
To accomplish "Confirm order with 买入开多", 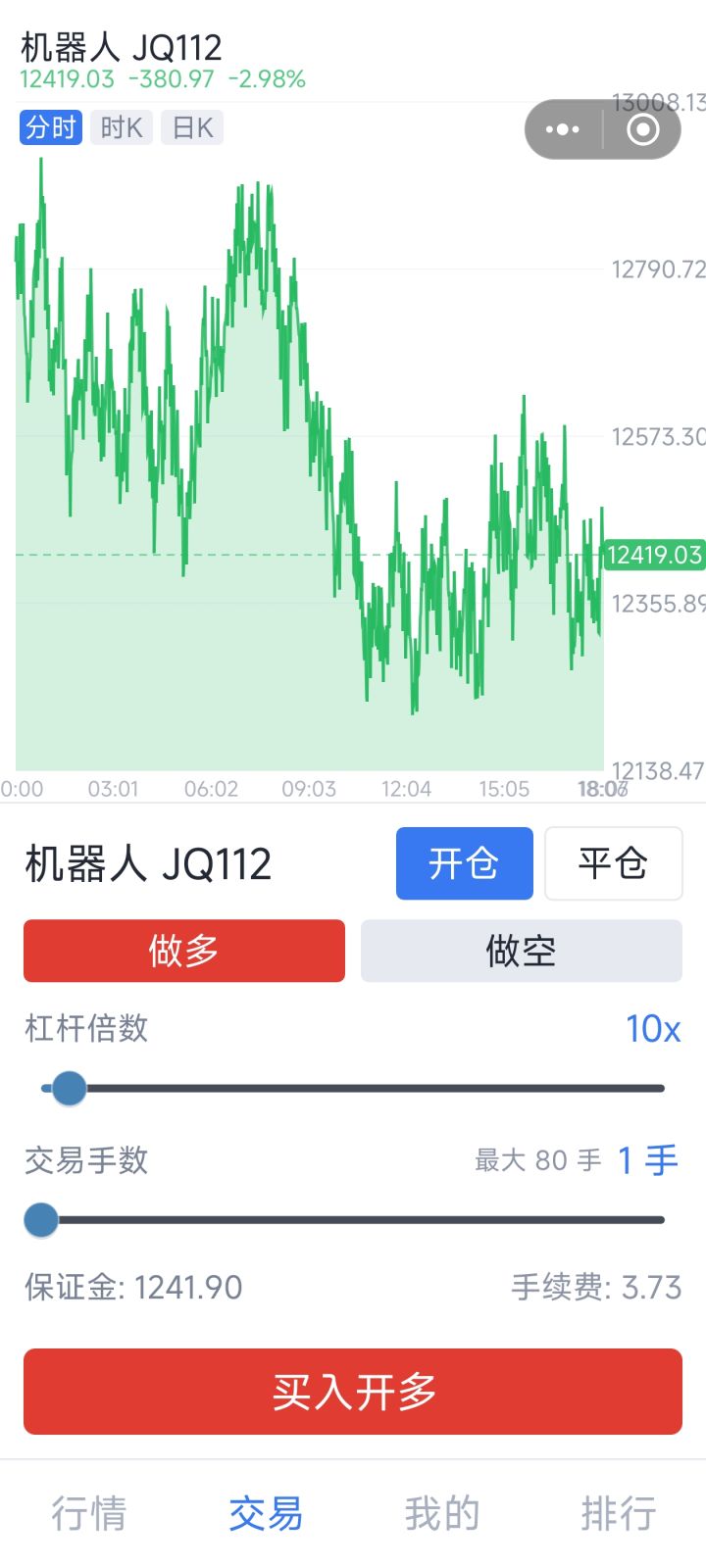I will [x=353, y=1392].
